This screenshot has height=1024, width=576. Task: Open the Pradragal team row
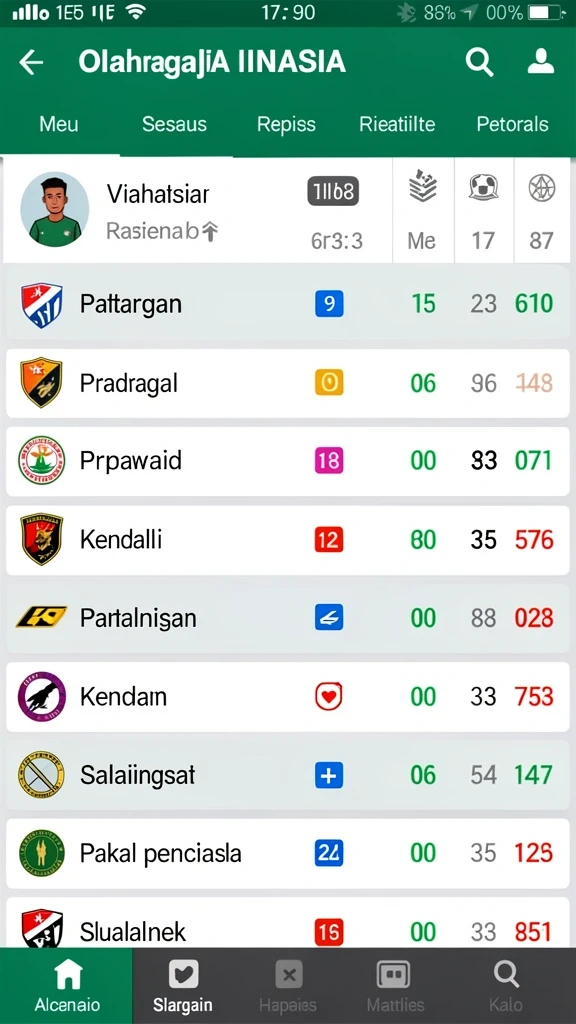[x=287, y=383]
